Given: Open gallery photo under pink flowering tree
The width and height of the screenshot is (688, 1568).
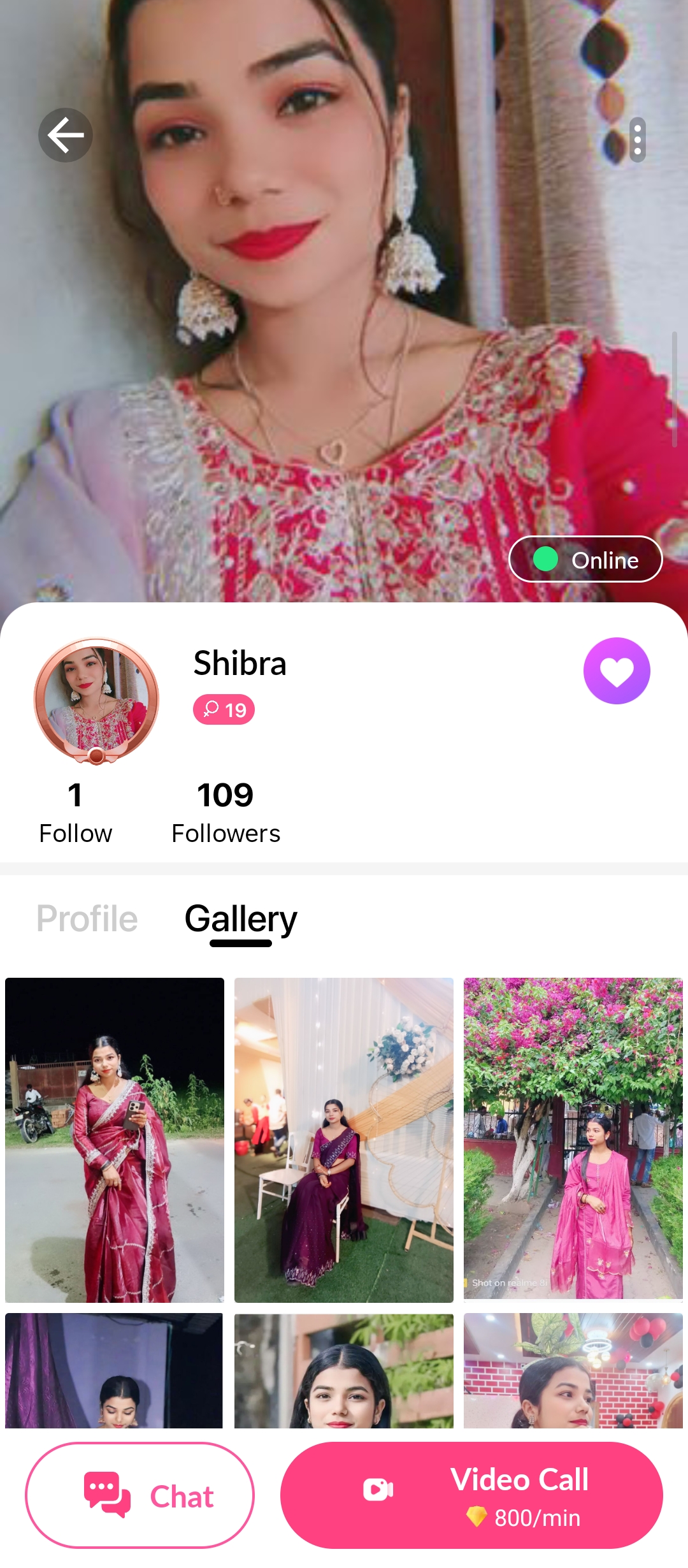Looking at the screenshot, I should click(x=573, y=1140).
